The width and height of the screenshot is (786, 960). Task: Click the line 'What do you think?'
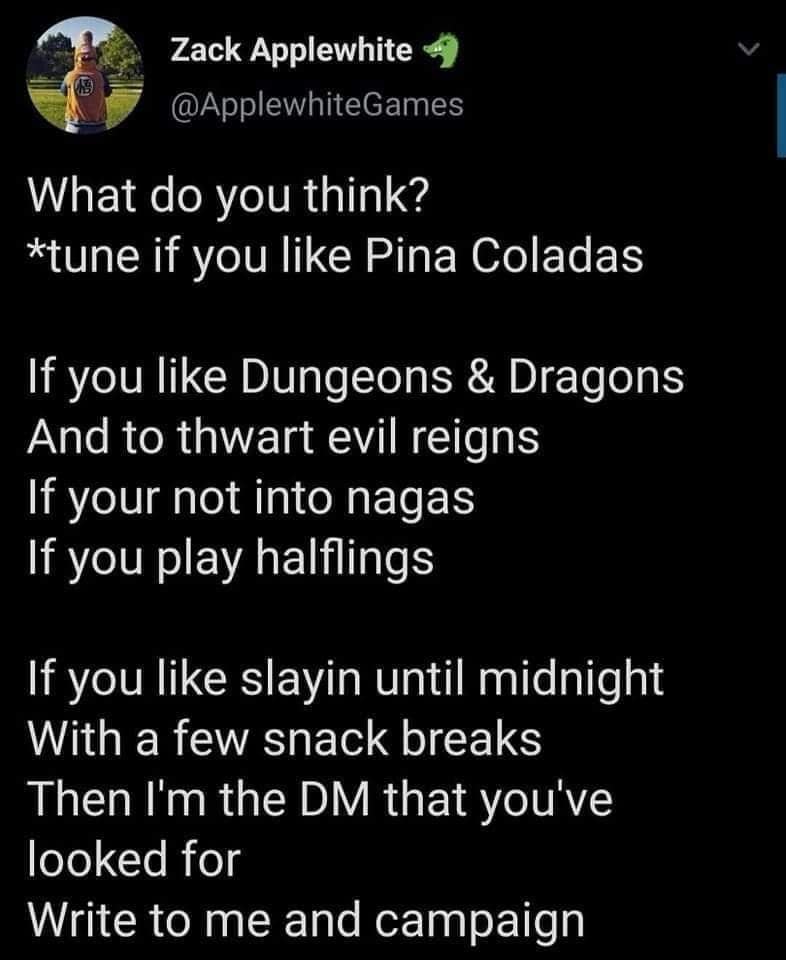click(x=228, y=196)
